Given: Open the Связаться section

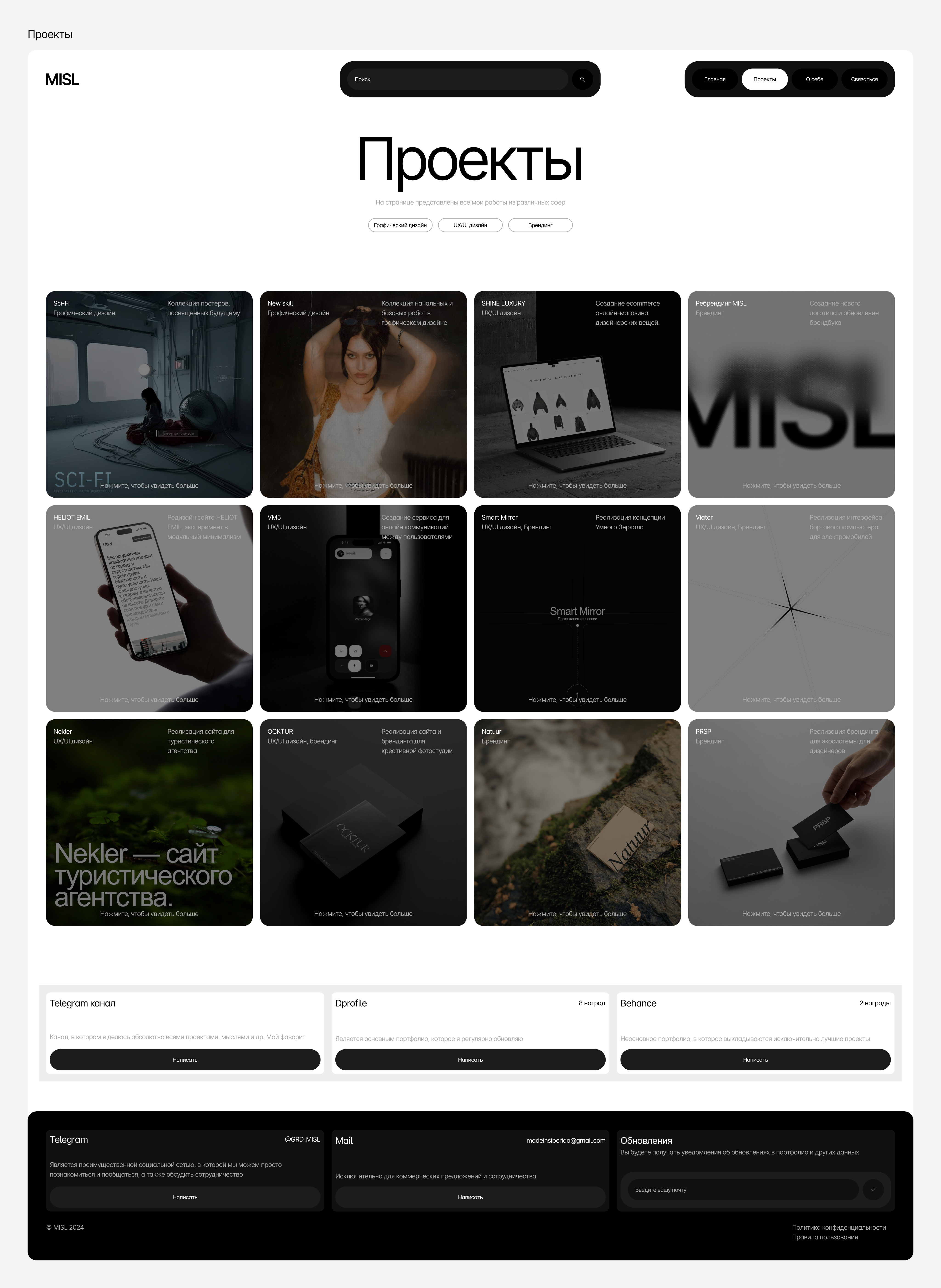Looking at the screenshot, I should tap(864, 79).
